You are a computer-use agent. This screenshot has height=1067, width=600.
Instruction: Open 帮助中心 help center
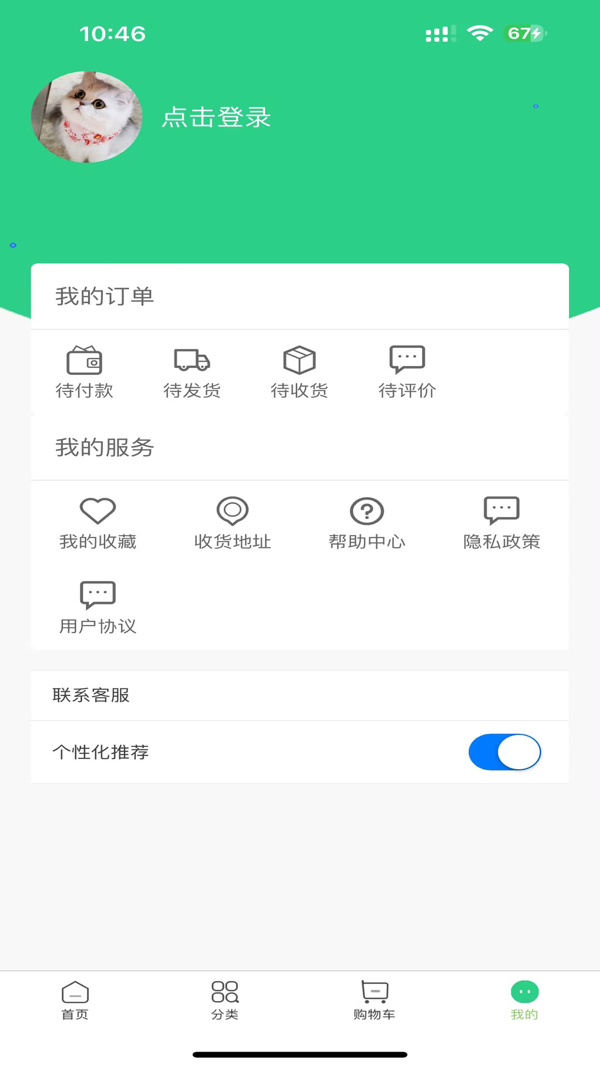(367, 523)
